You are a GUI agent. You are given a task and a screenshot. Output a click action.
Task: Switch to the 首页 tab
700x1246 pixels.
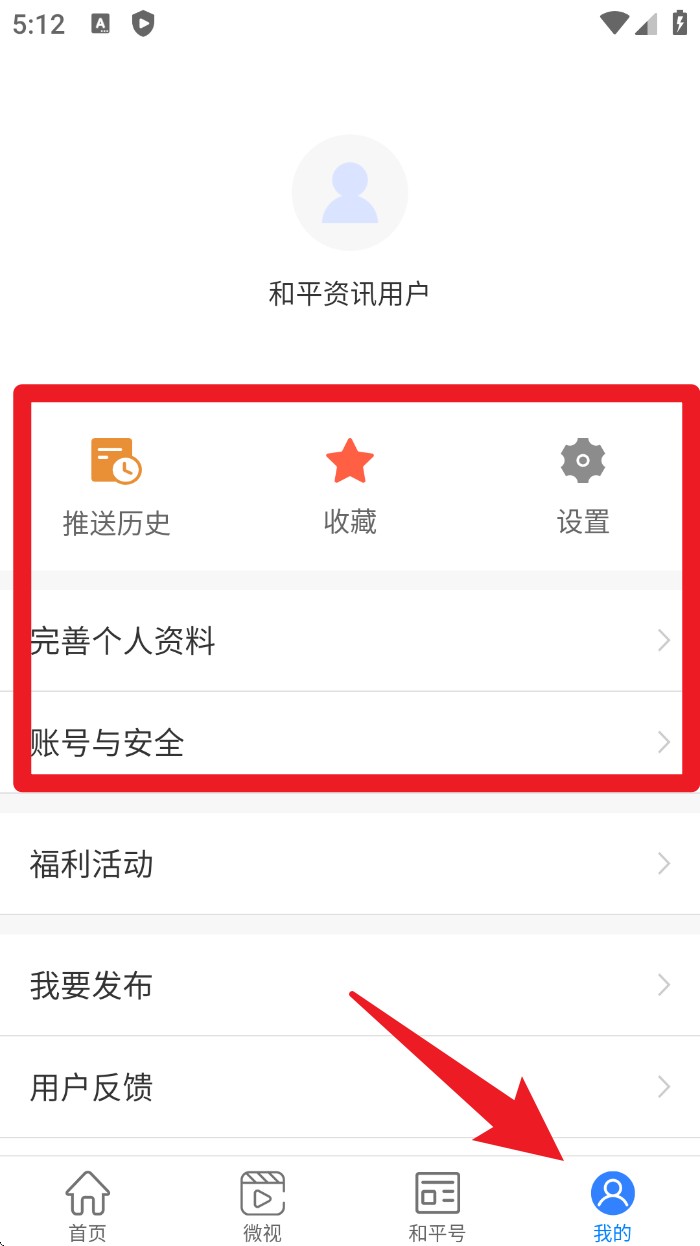(x=87, y=1205)
